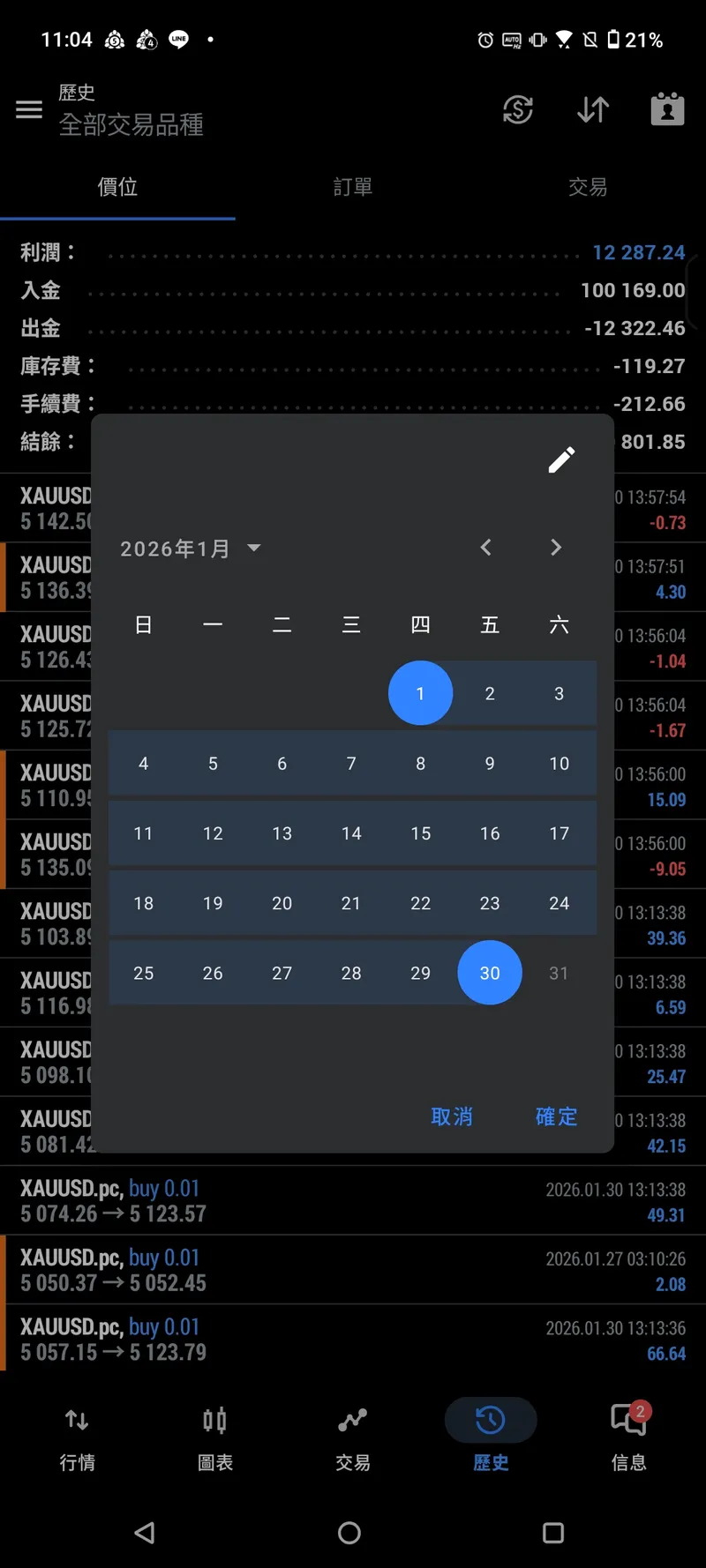Open the calendar period filter icon
This screenshot has width=706, height=1568.
[x=667, y=109]
